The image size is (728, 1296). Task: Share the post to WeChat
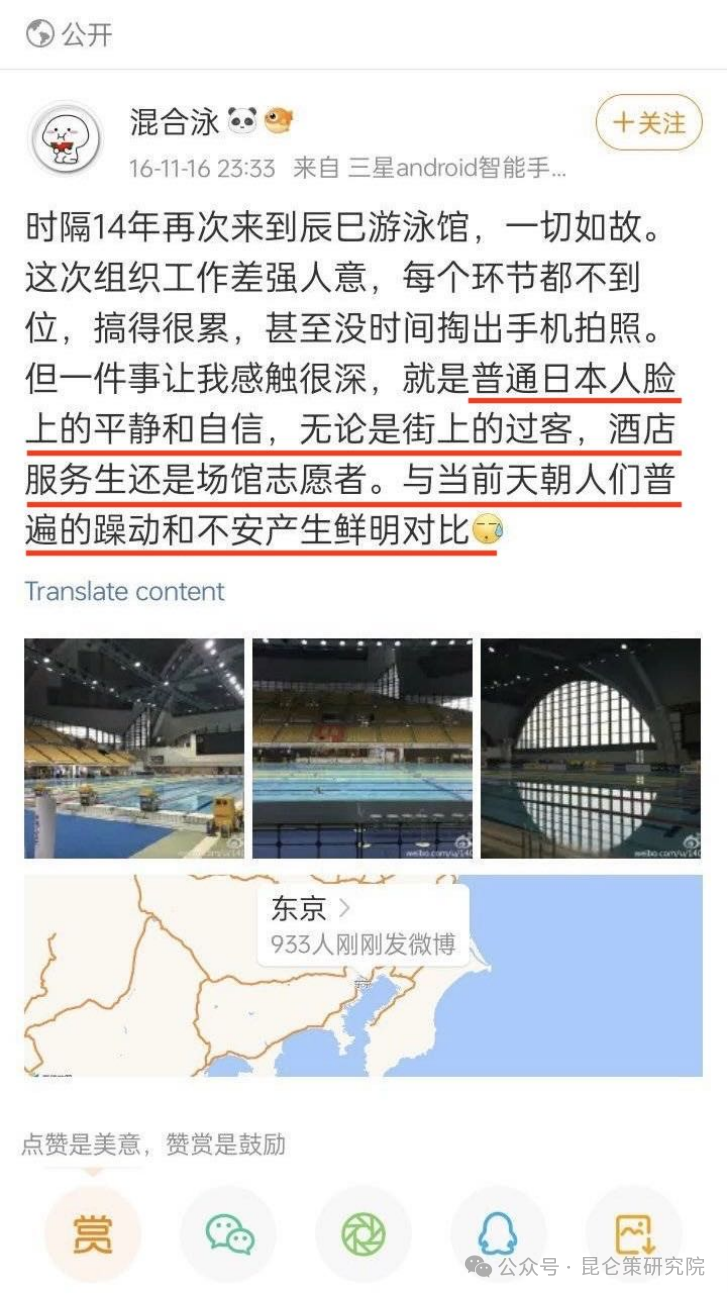pos(229,1234)
